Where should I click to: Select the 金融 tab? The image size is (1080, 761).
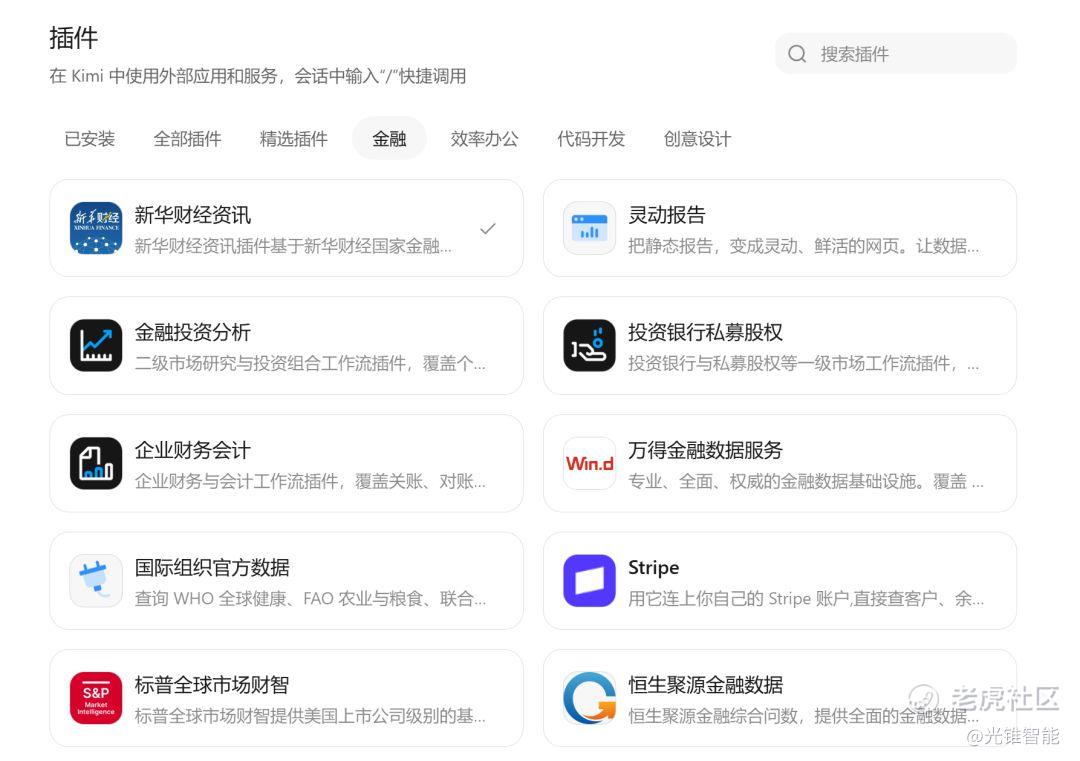click(x=389, y=138)
